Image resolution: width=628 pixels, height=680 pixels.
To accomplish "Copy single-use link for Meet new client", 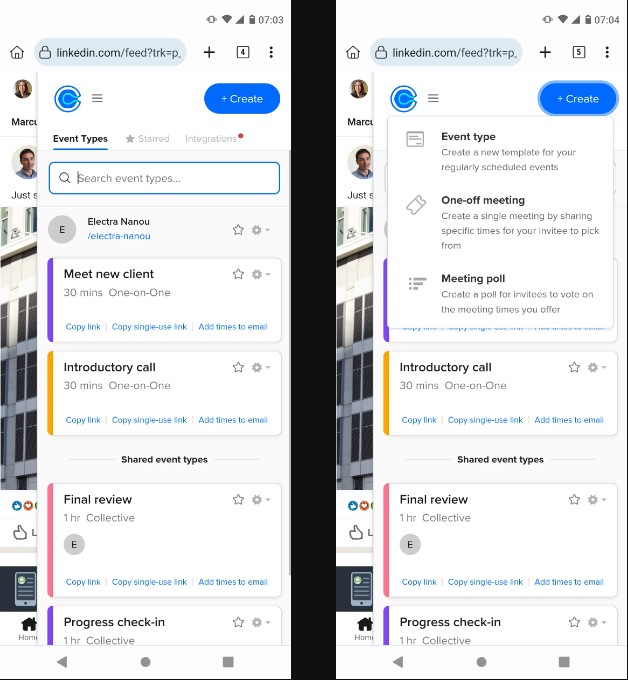I will click(149, 326).
